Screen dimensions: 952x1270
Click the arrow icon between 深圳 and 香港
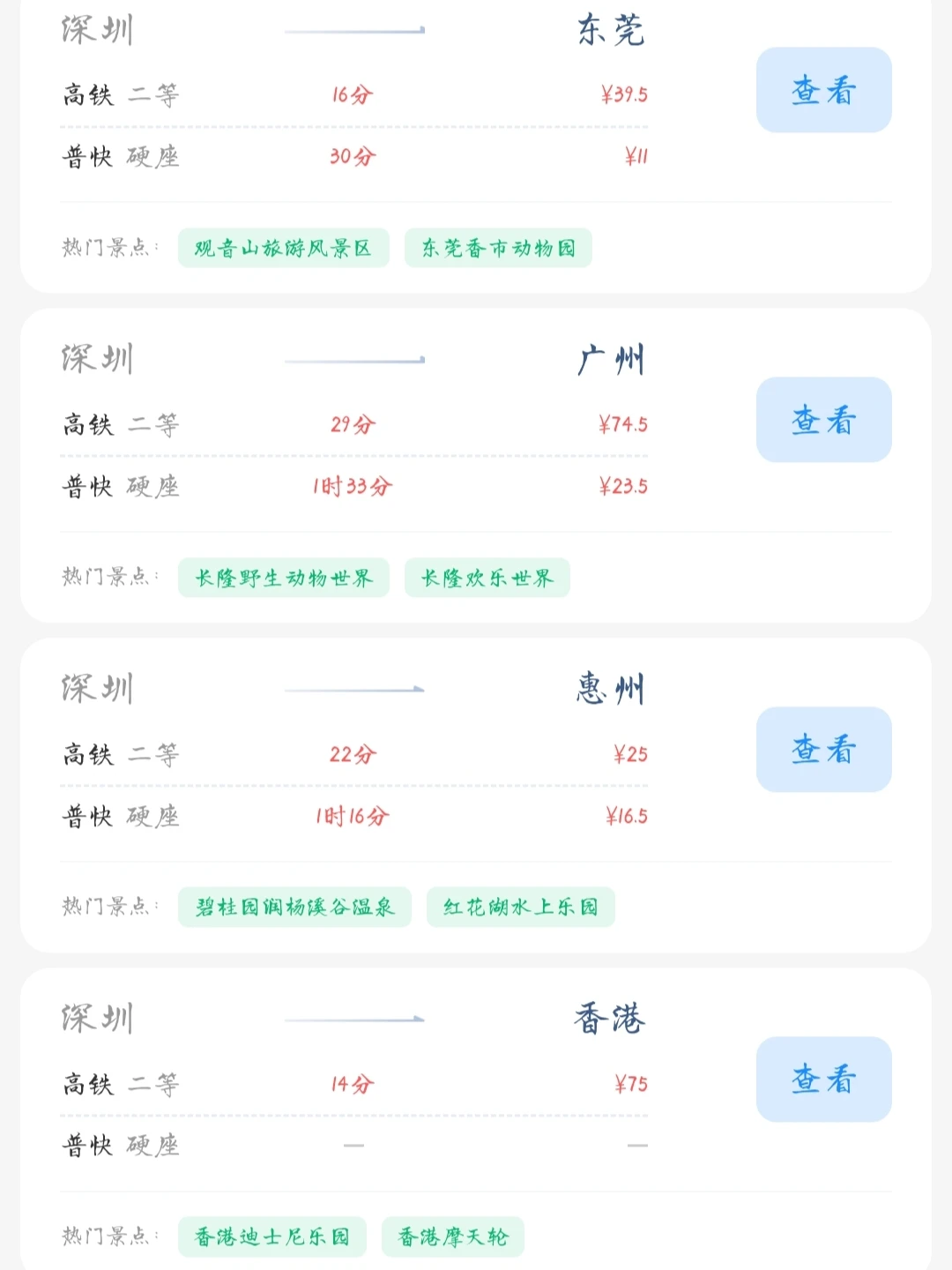pos(353,1019)
